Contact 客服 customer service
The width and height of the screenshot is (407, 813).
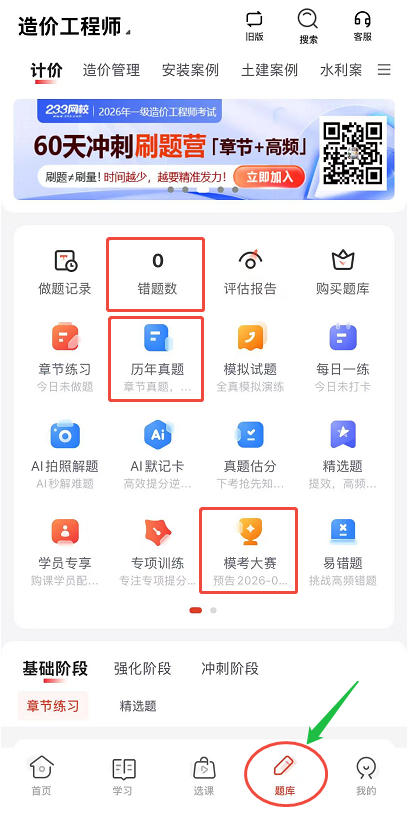(x=362, y=26)
